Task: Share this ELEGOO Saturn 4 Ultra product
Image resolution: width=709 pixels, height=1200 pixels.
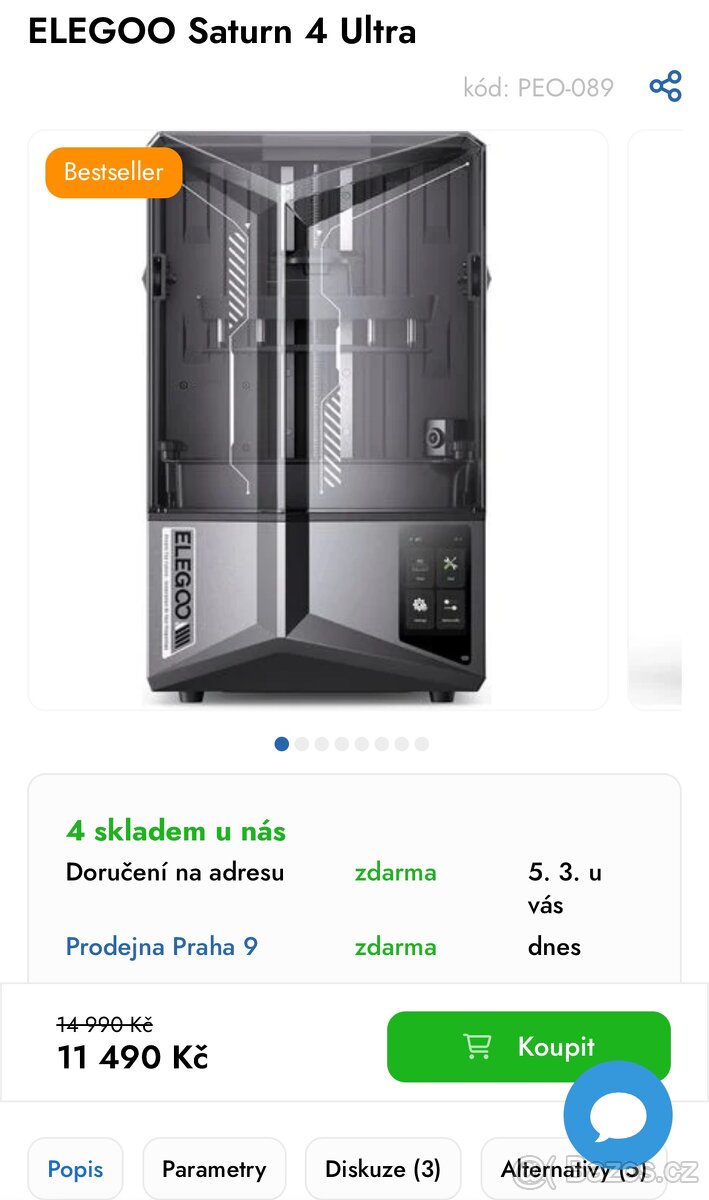Action: pos(665,86)
